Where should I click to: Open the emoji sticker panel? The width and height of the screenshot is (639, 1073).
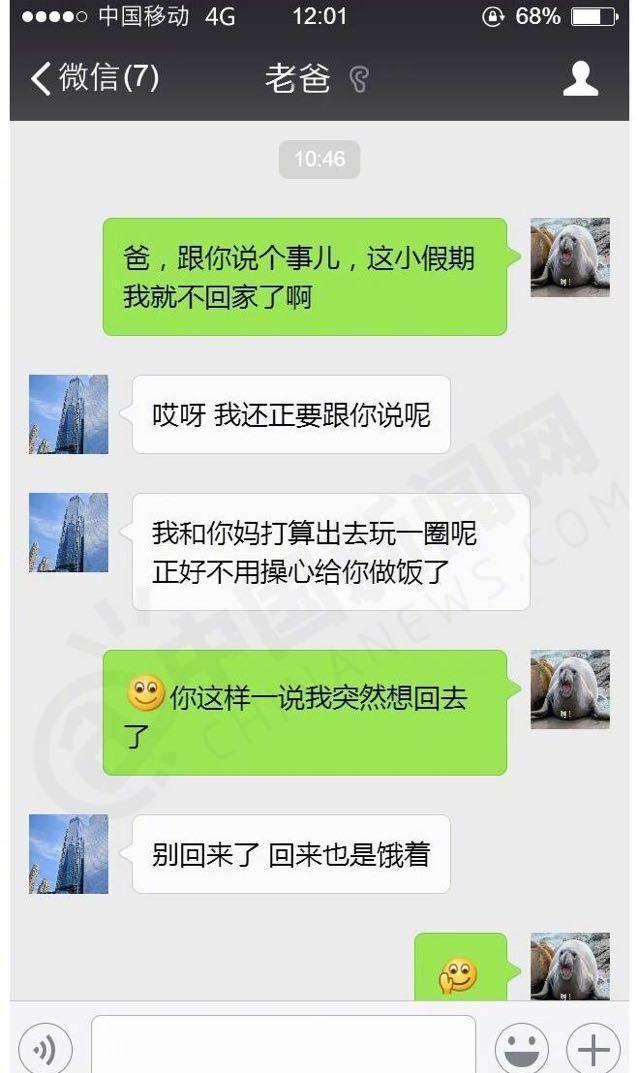521,1048
